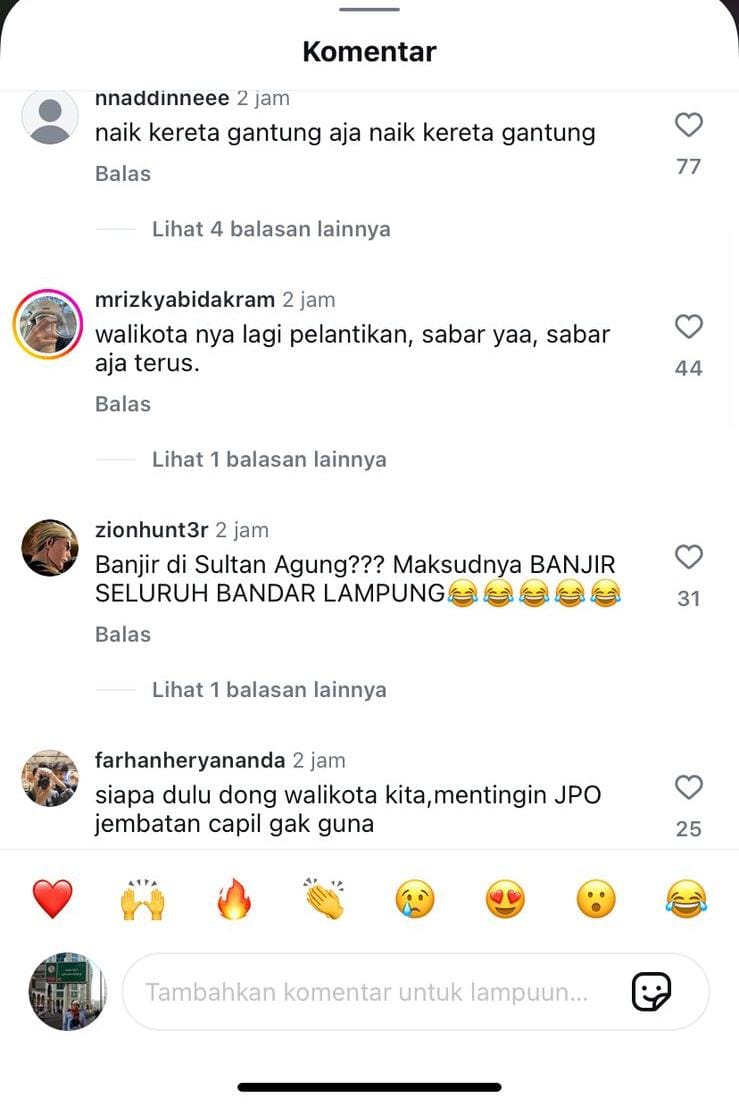Like farhanheryananda's comment
739x1106 pixels.
click(689, 787)
